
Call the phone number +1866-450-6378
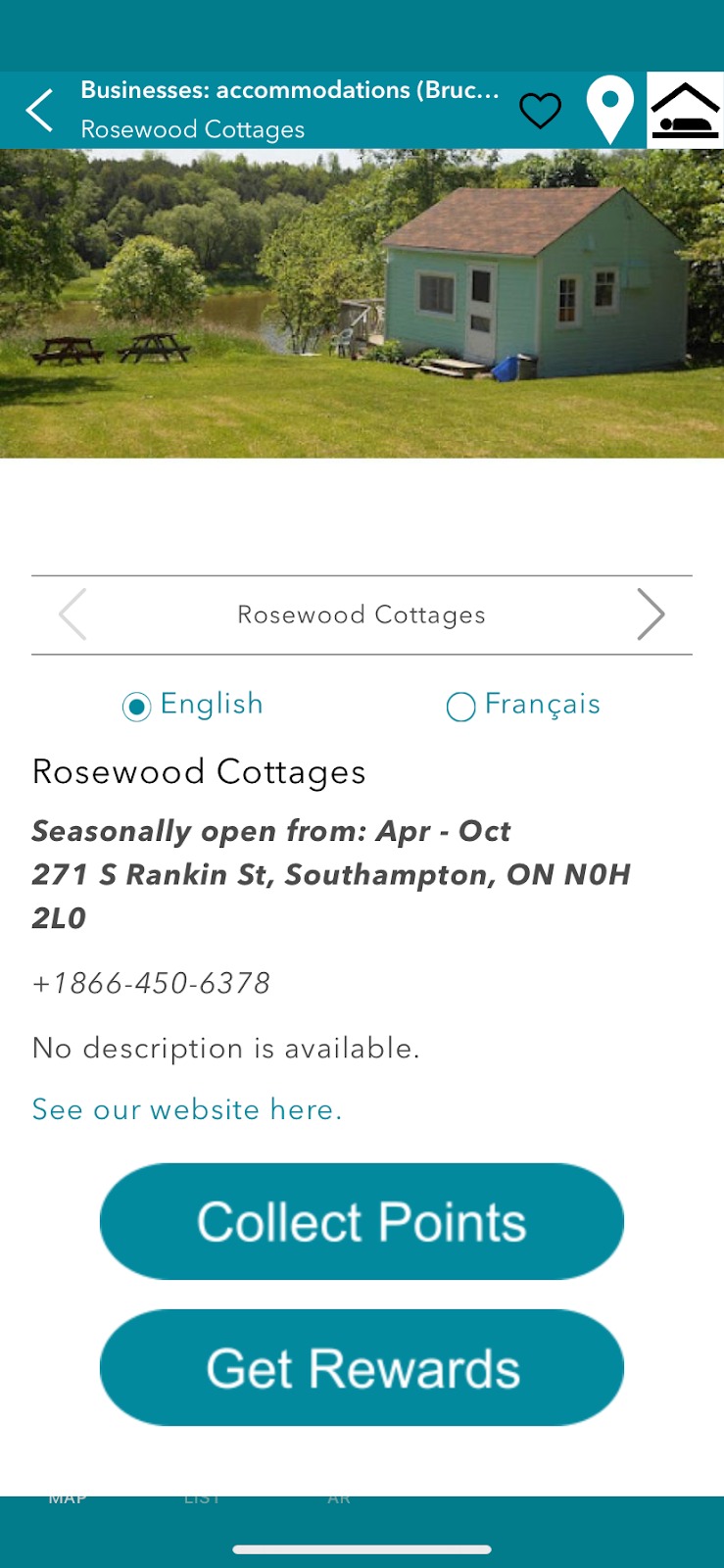151,983
